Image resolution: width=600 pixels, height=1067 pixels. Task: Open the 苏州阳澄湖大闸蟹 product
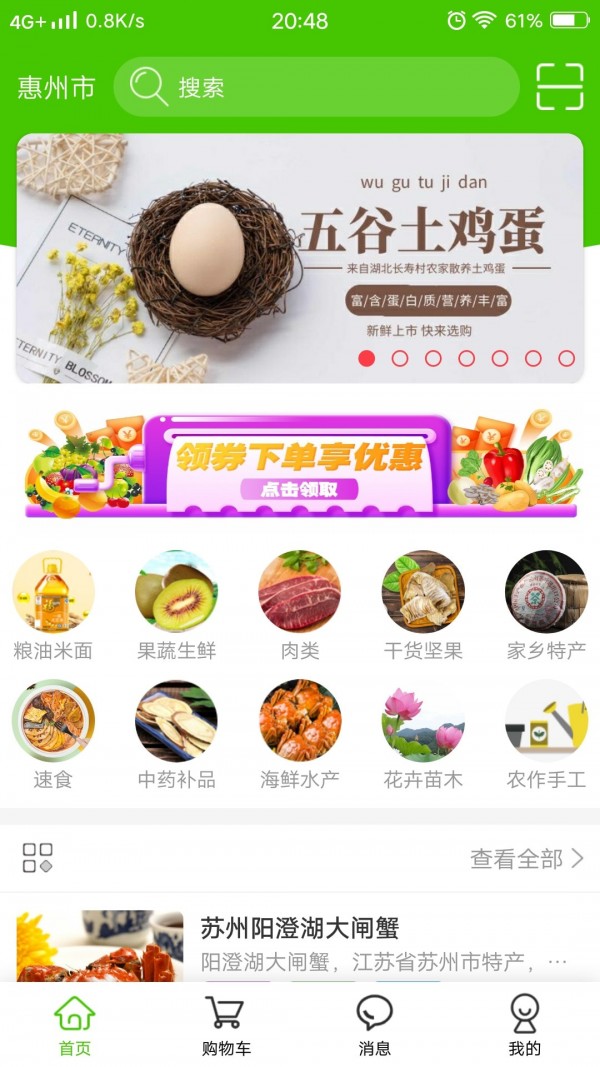(300, 940)
